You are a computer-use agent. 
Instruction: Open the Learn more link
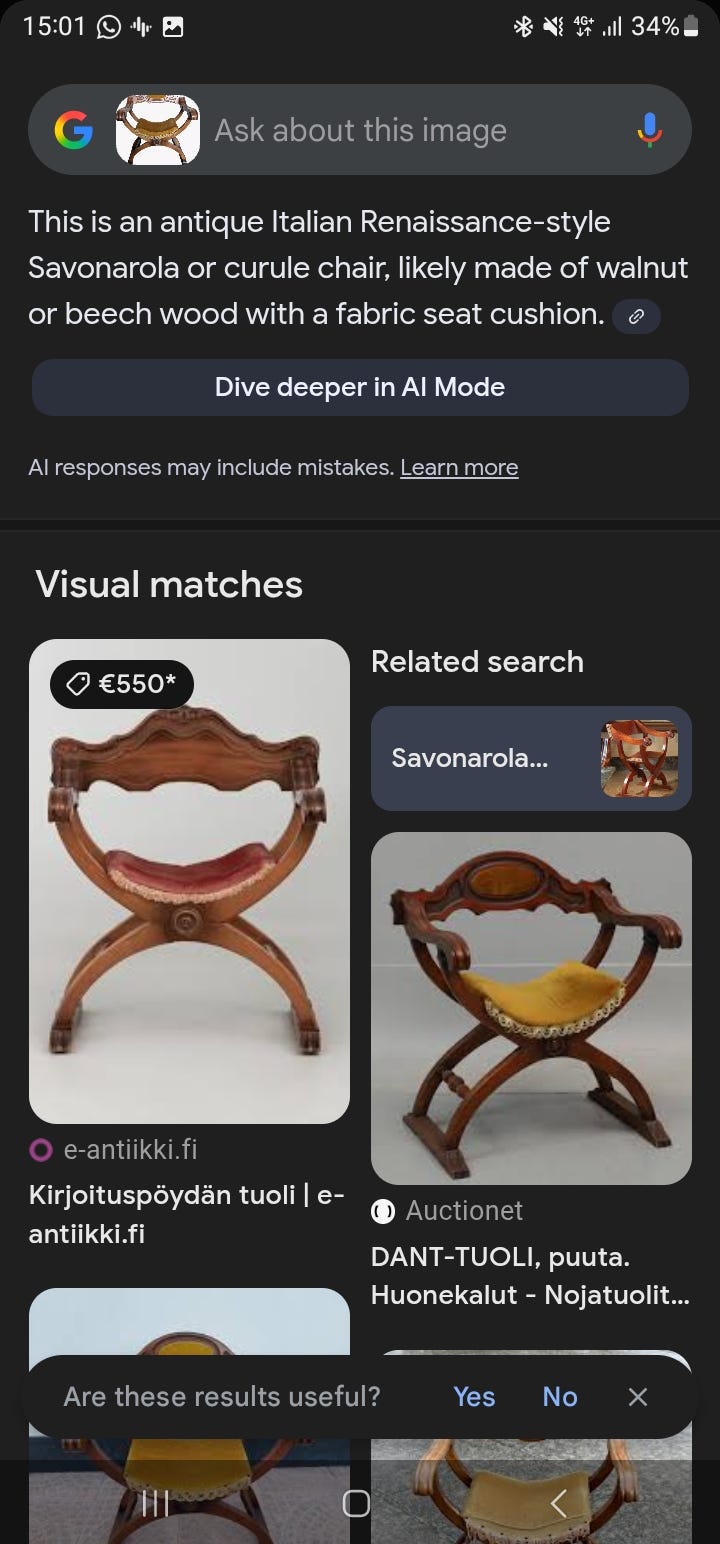(x=458, y=467)
